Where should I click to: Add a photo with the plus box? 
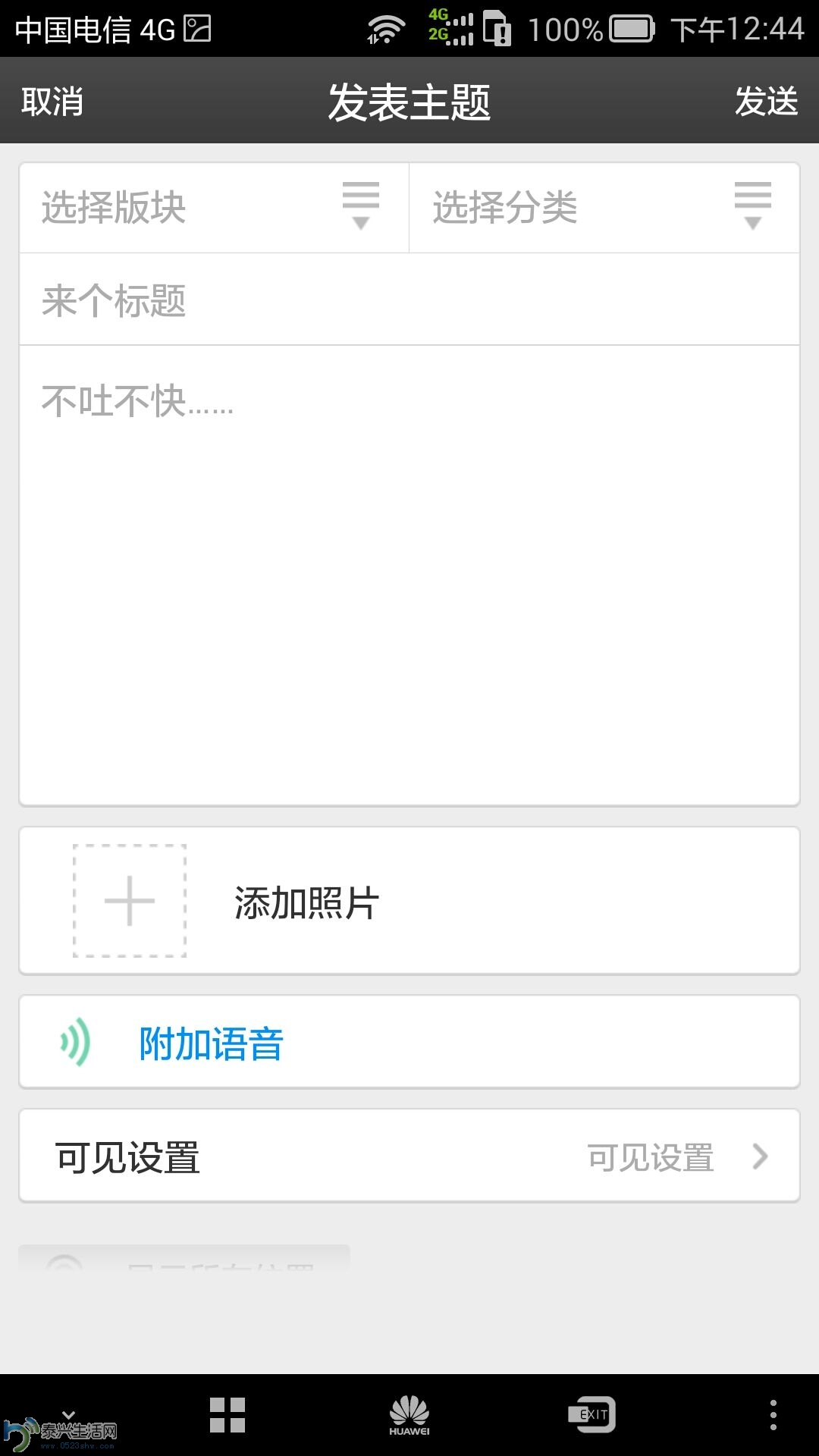pos(130,901)
